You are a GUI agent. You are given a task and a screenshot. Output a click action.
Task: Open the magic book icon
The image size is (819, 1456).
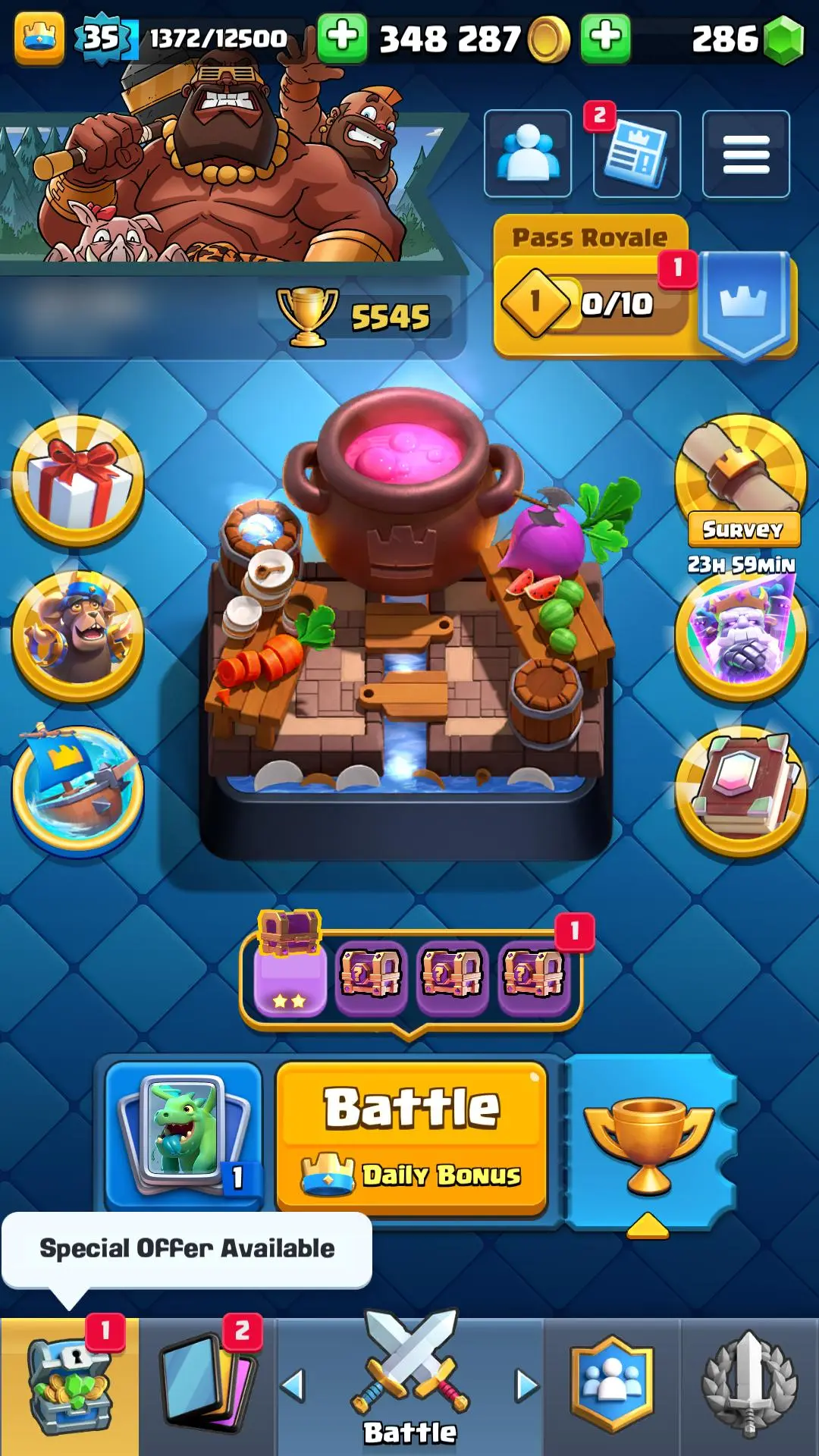pos(741,789)
